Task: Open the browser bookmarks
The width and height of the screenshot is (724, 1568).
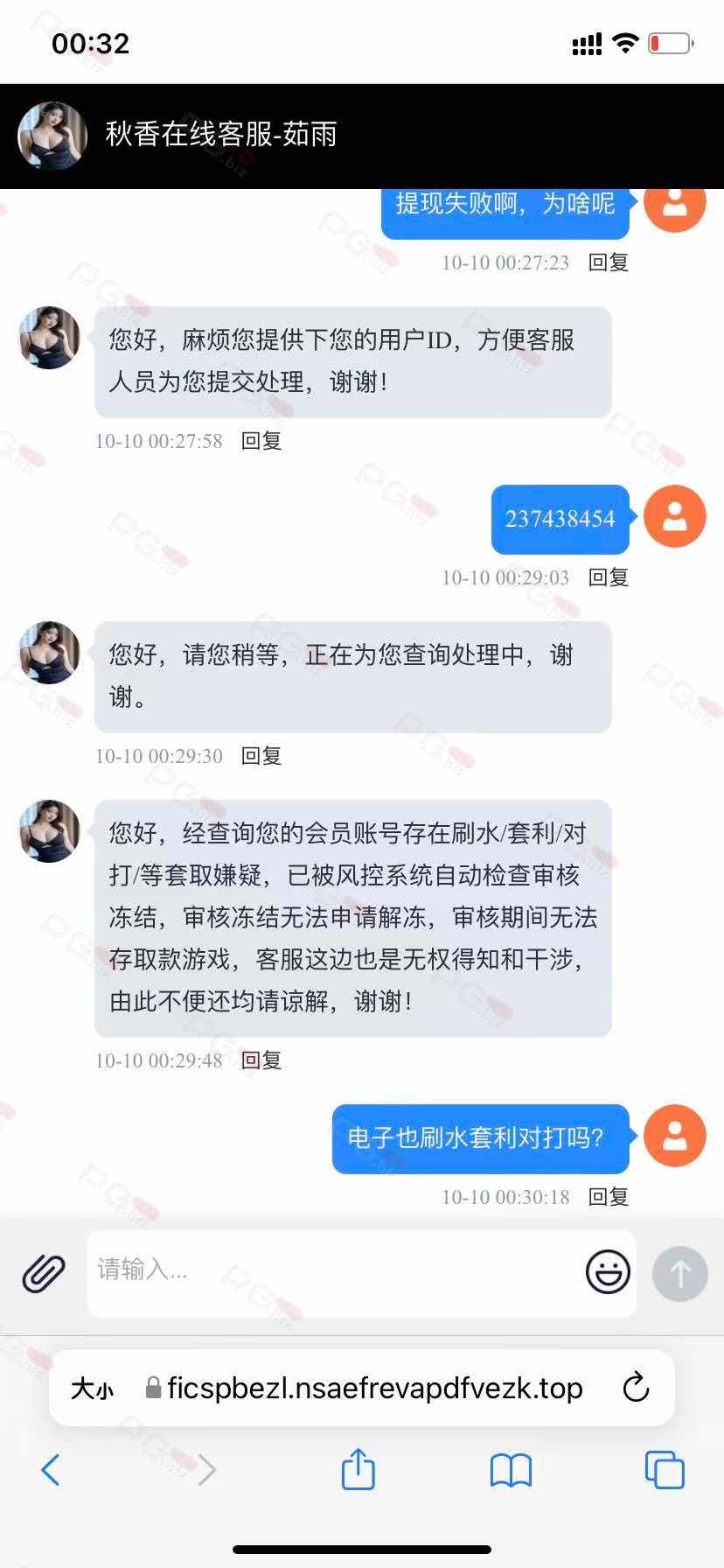Action: (x=511, y=1470)
